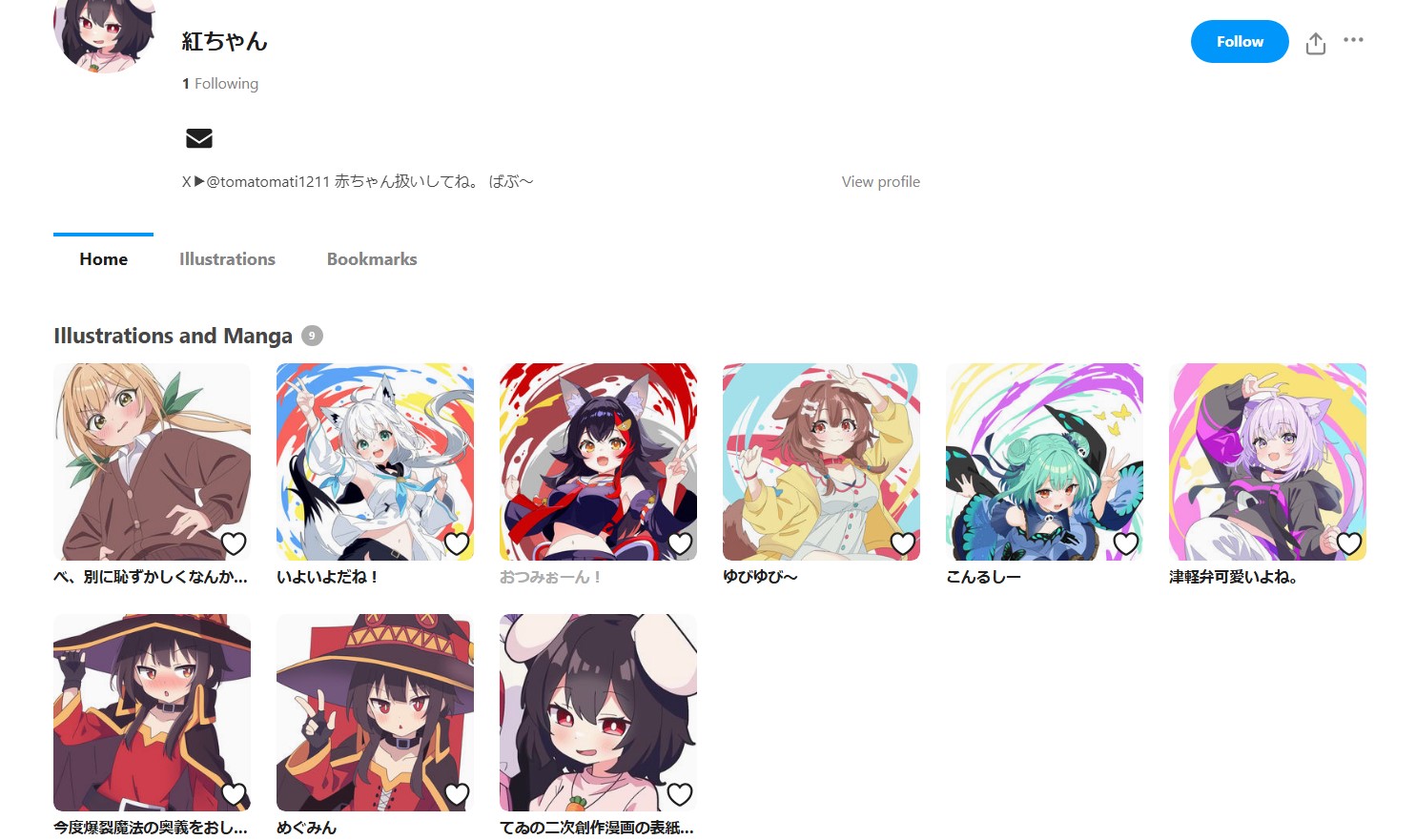
Task: Open the illustration titled いよいよだね！
Action: tap(375, 461)
